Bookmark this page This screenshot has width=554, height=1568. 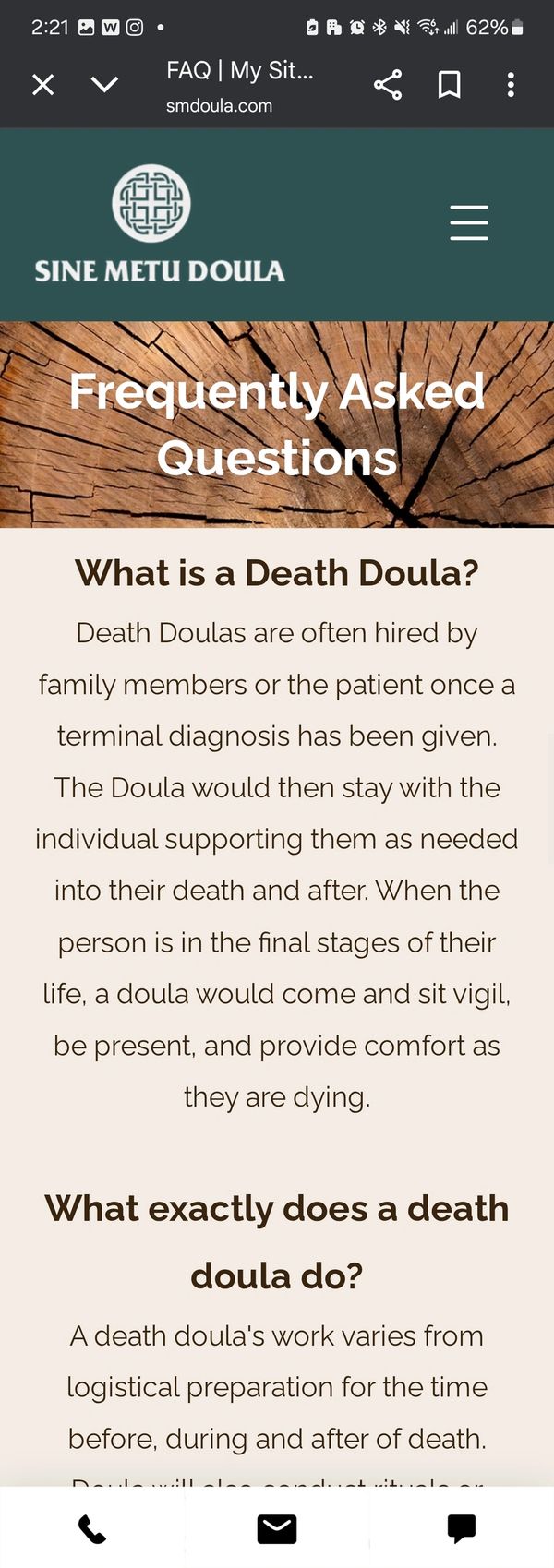coord(450,85)
